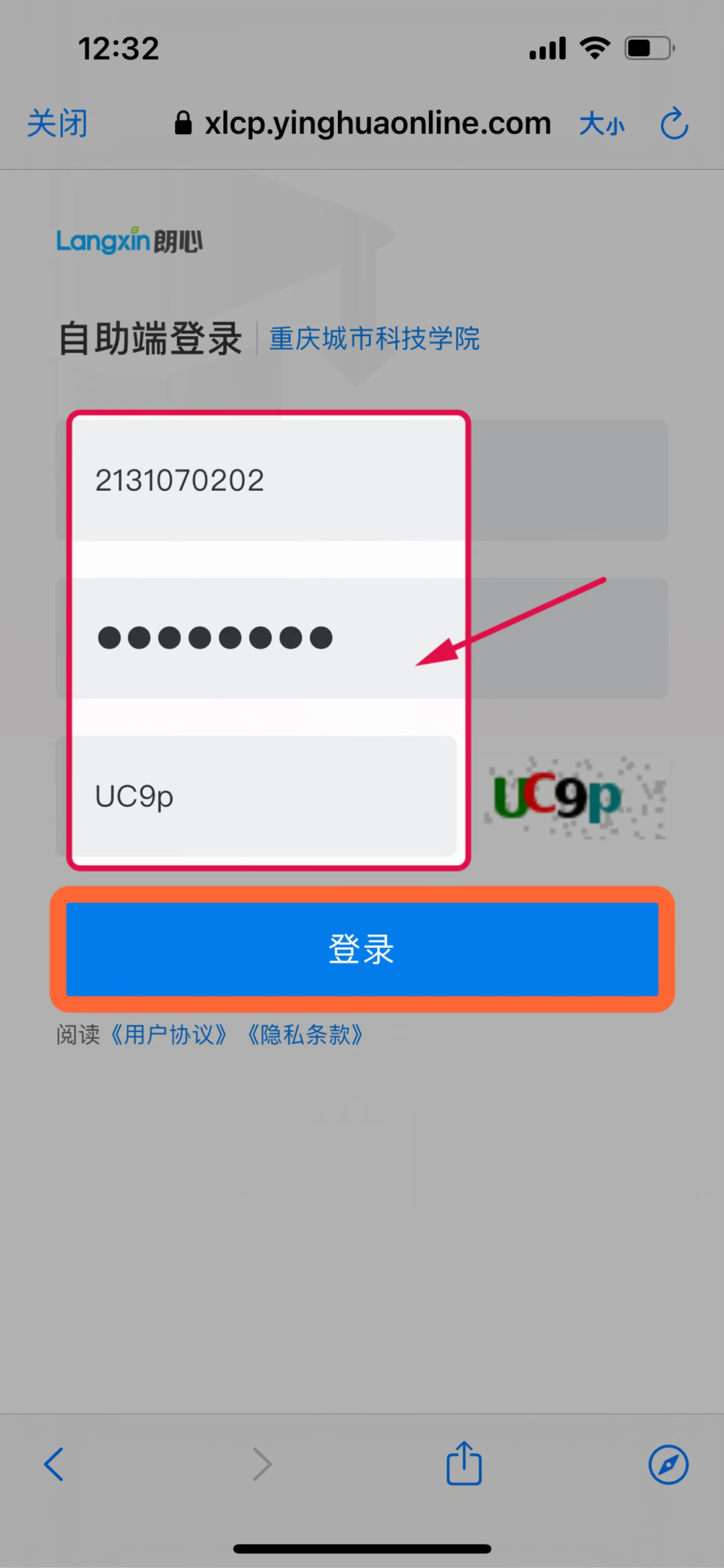Tap the blue 登录 button
The height and width of the screenshot is (1568, 724).
(362, 949)
